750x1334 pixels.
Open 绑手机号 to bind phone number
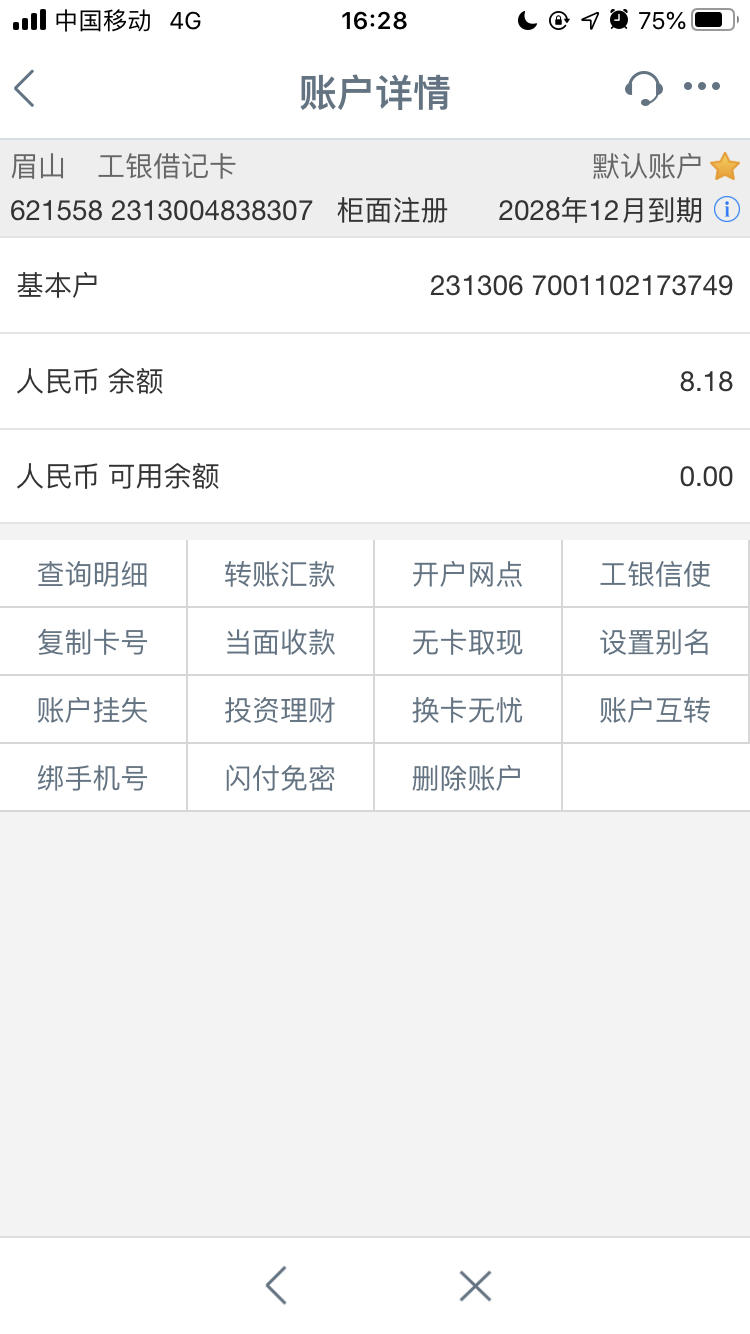tap(93, 777)
